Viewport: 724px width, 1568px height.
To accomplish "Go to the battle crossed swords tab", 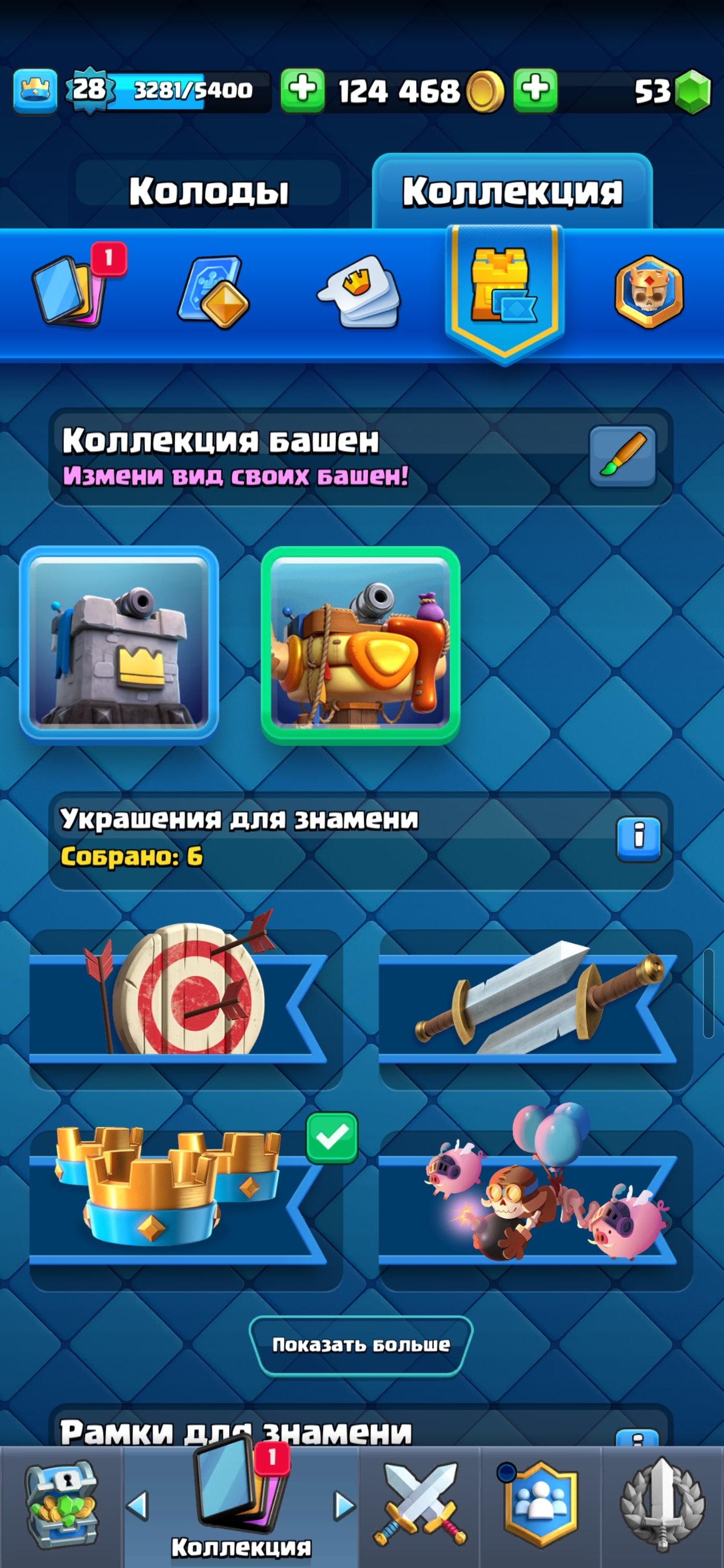I will [x=419, y=1504].
